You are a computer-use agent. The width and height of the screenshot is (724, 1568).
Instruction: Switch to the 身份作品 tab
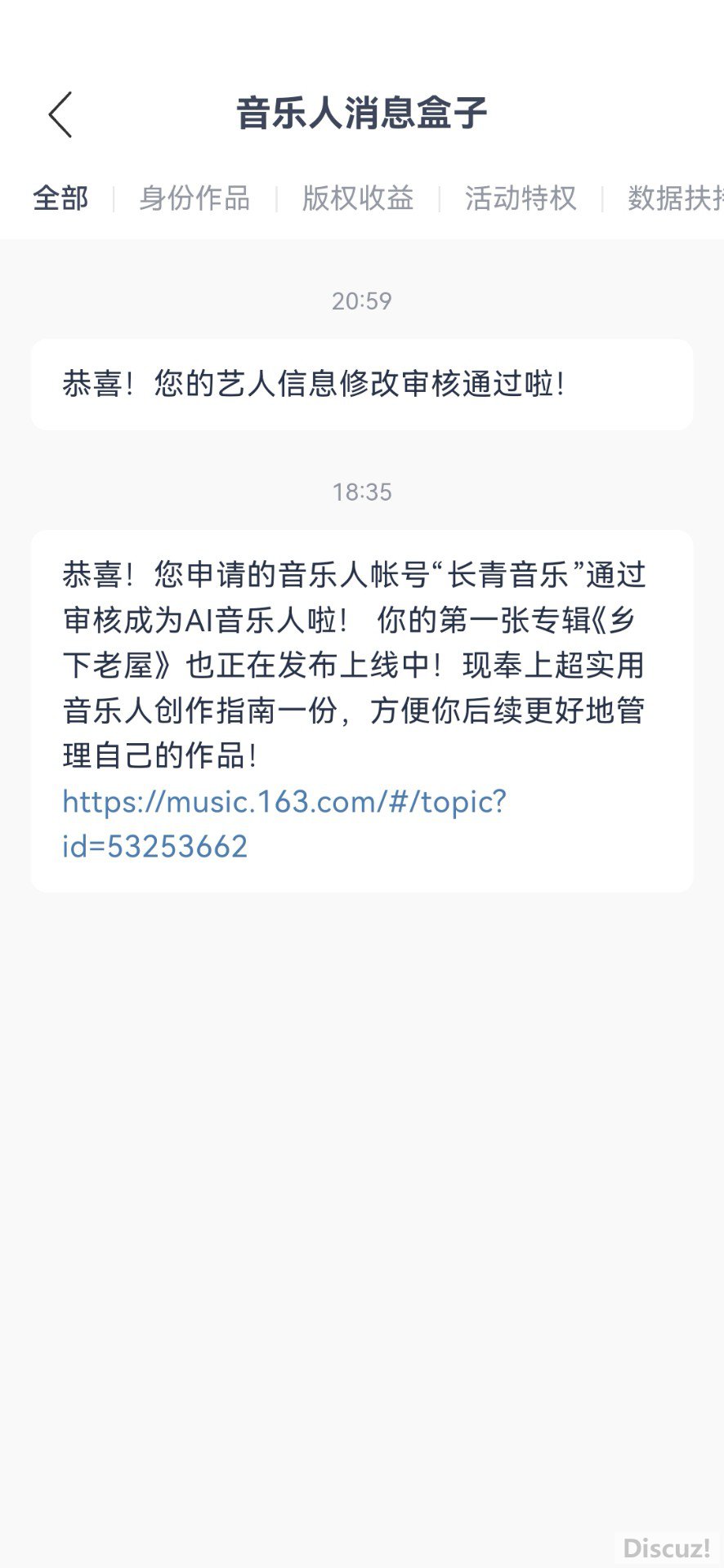[196, 198]
